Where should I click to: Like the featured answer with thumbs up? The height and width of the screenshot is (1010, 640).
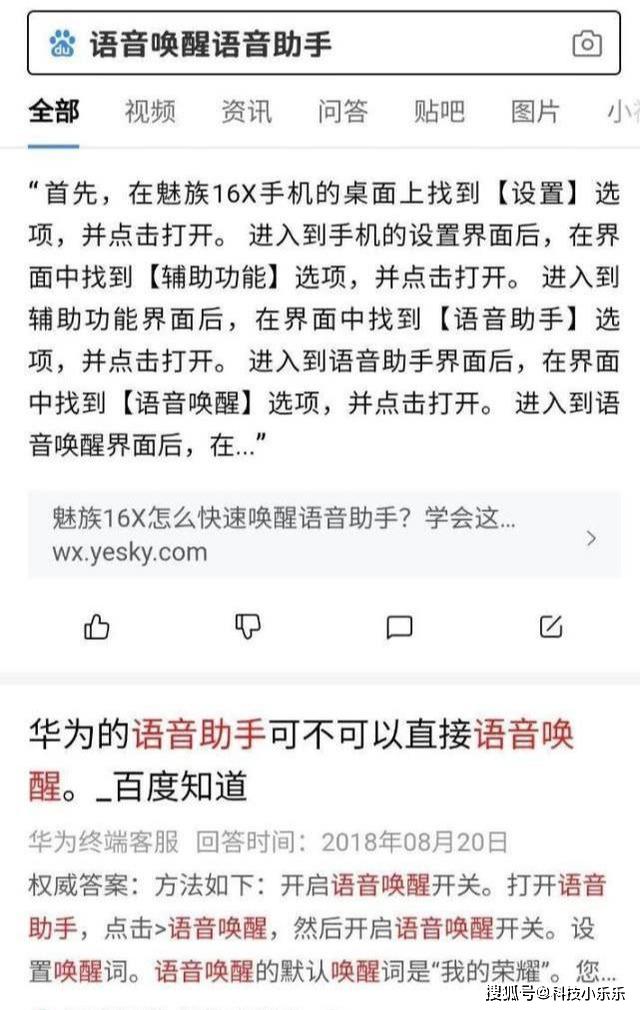97,627
